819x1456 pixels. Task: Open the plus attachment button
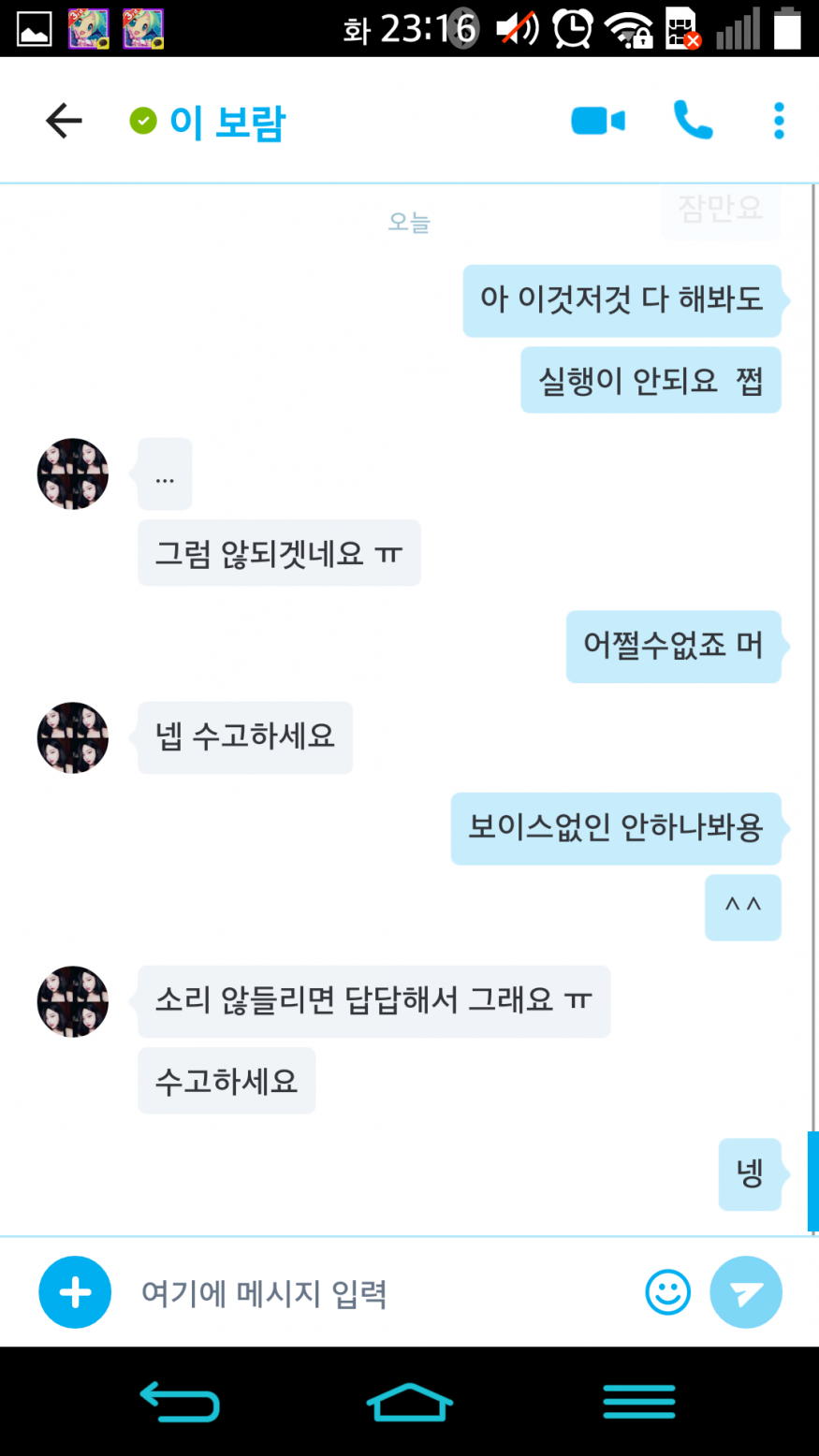point(75,1292)
